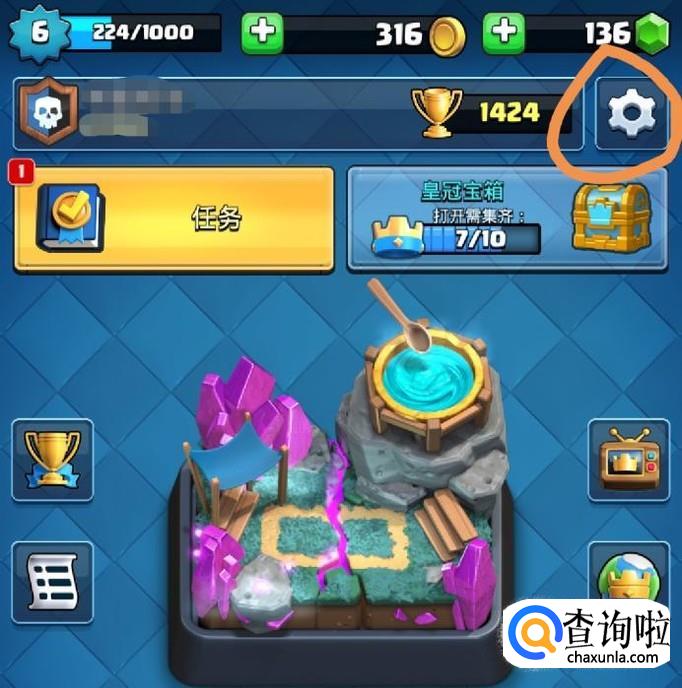
Task: Open the trophy leaderboard icon
Action: point(52,460)
